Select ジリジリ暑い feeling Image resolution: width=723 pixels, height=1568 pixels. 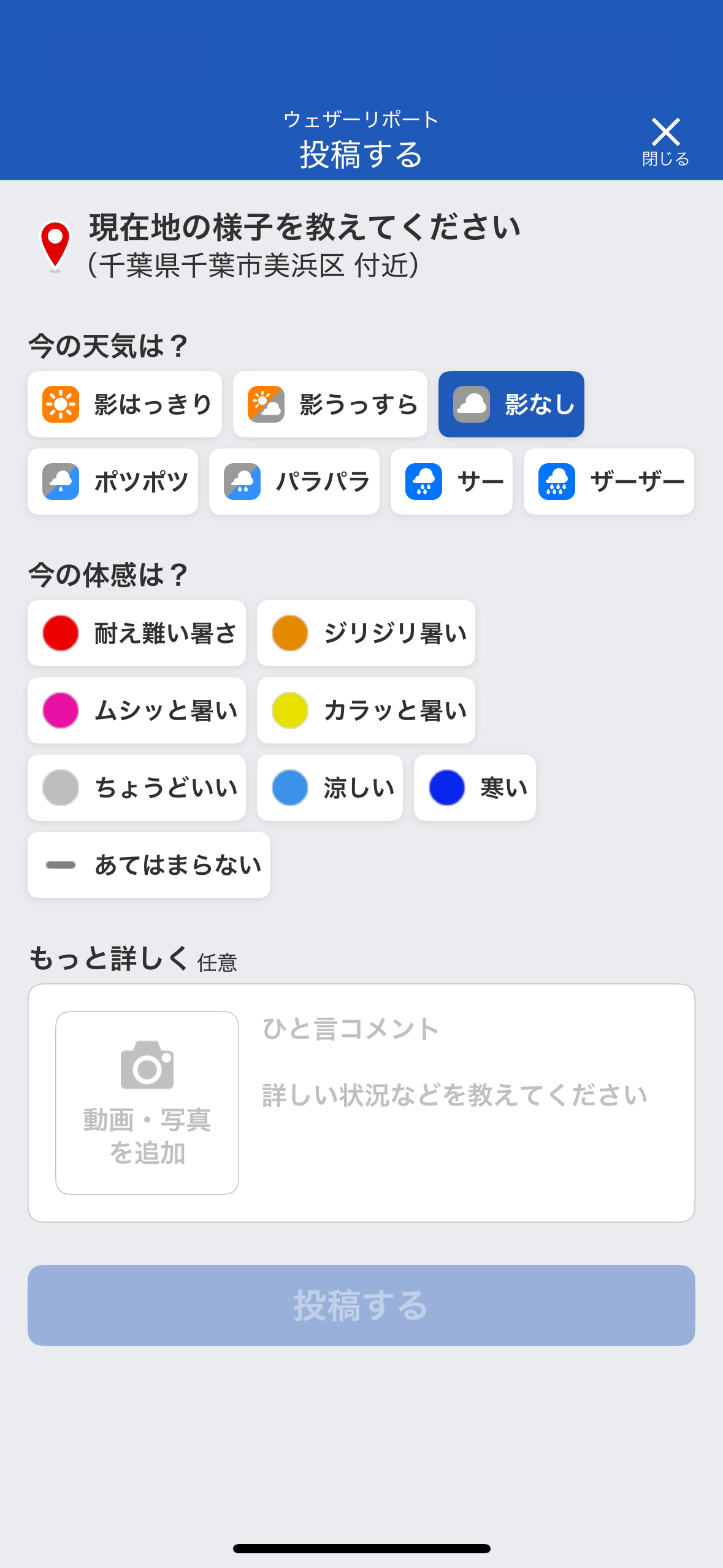[366, 633]
